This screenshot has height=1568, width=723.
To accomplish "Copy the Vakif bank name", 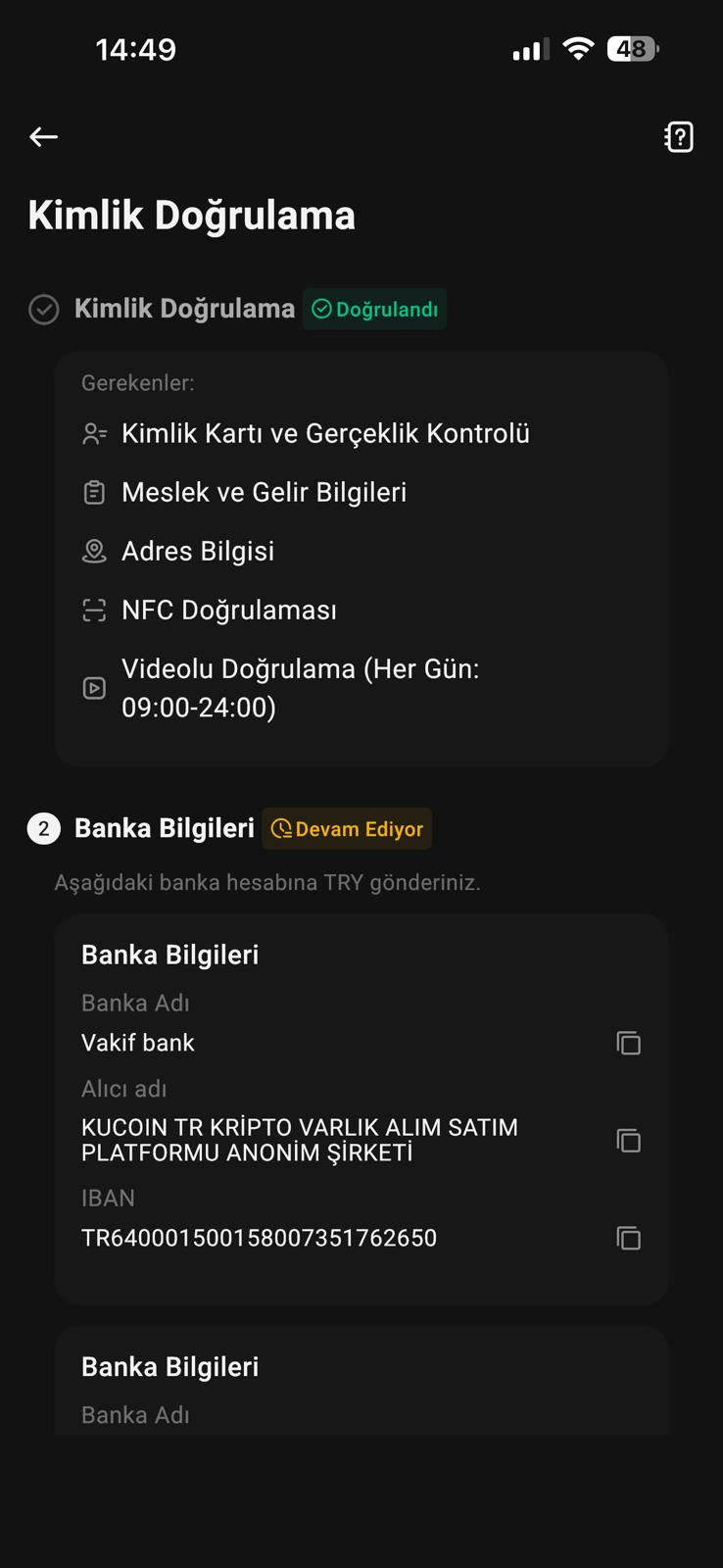I will (x=628, y=1043).
